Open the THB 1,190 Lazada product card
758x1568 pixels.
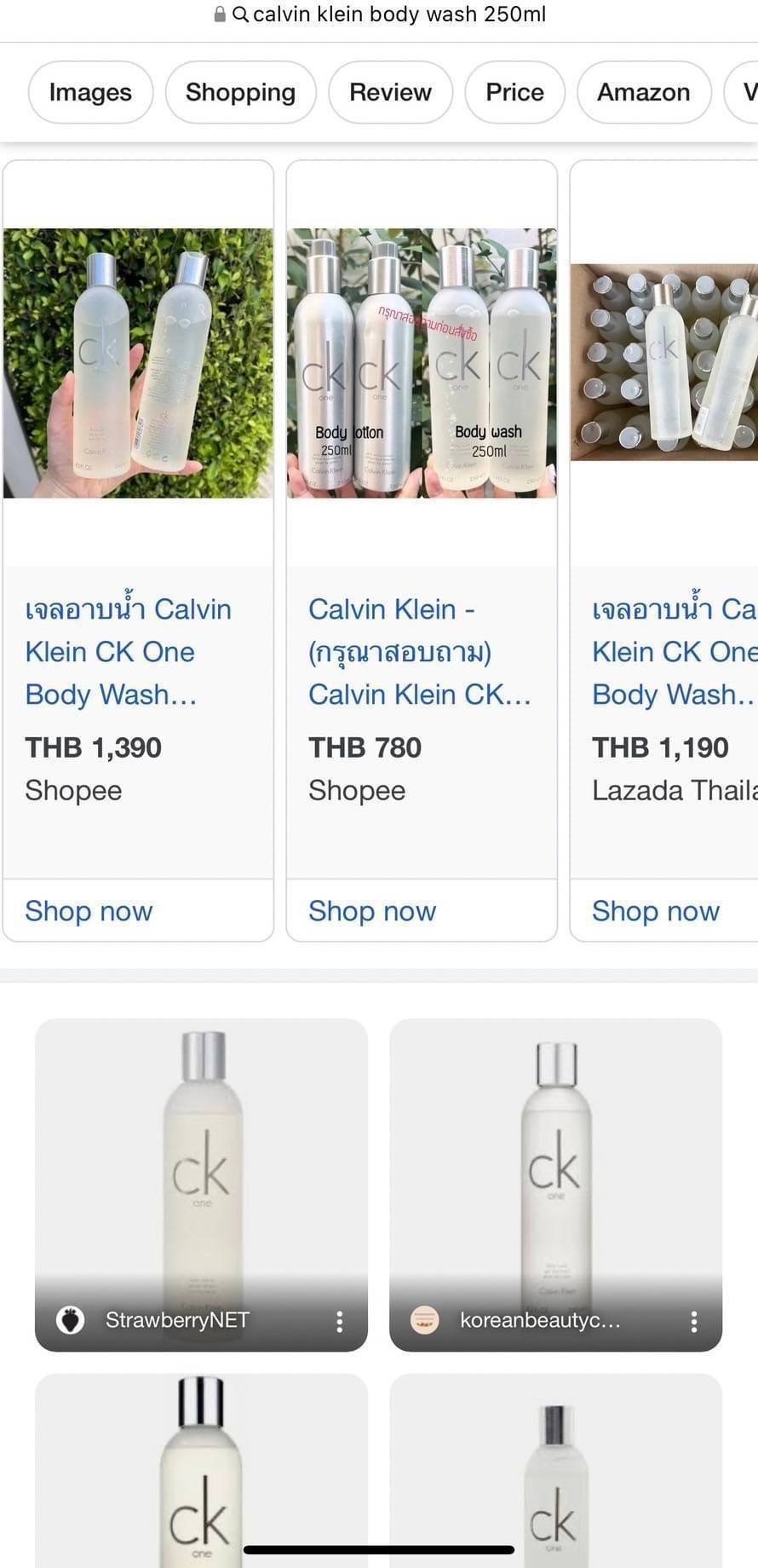(x=664, y=520)
